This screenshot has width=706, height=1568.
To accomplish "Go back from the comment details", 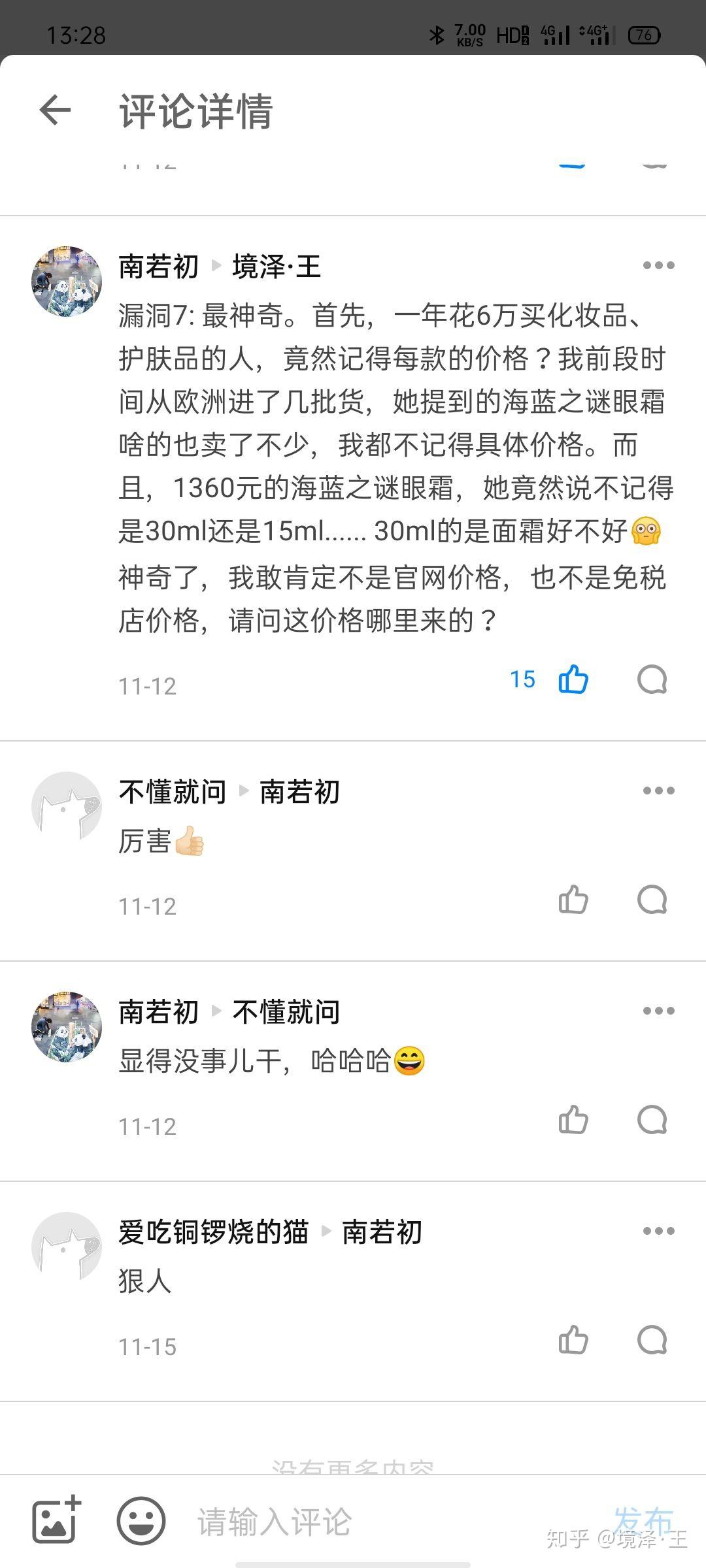I will pyautogui.click(x=55, y=109).
